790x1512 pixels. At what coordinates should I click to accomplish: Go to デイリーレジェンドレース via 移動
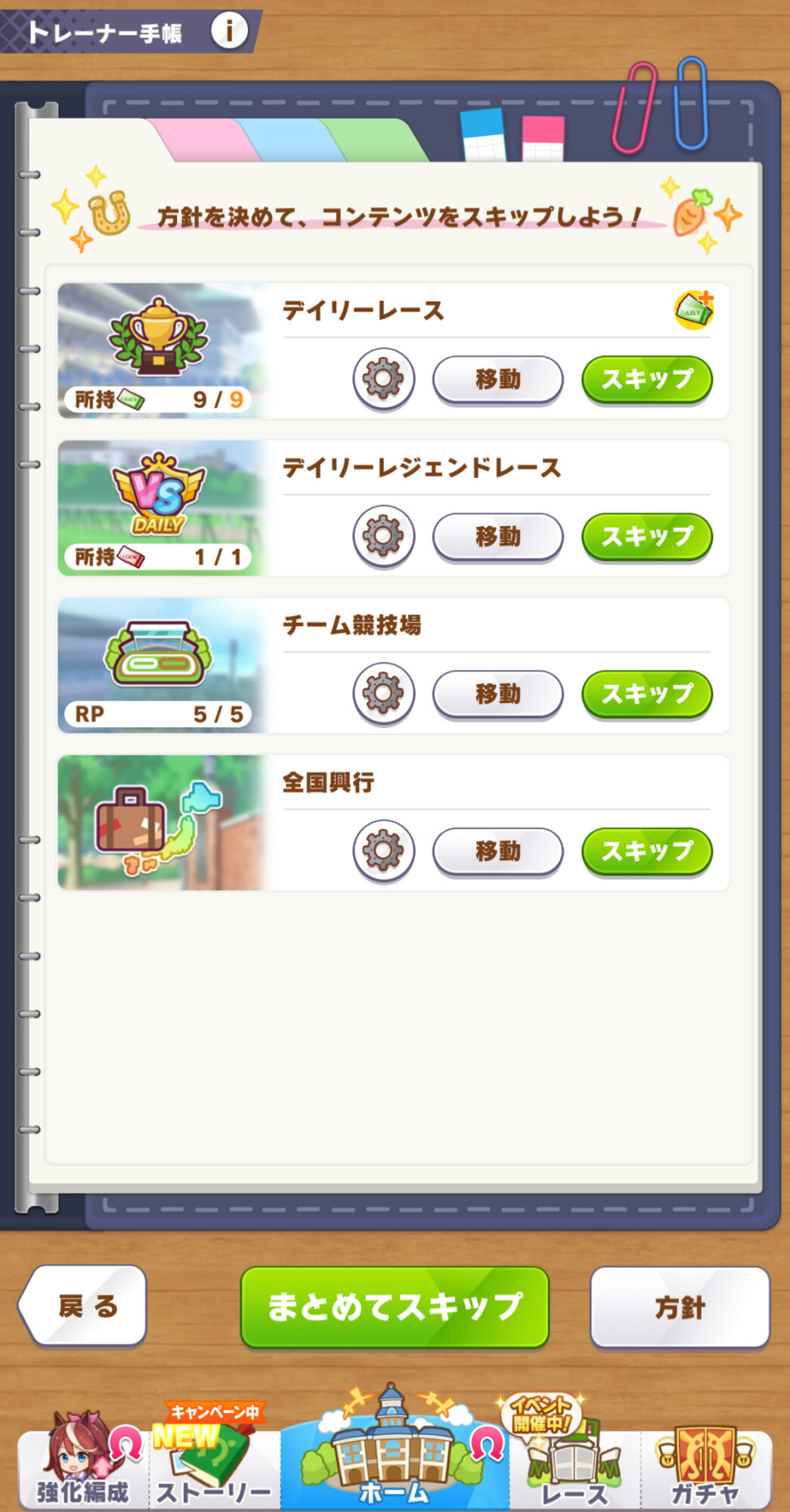pyautogui.click(x=497, y=536)
